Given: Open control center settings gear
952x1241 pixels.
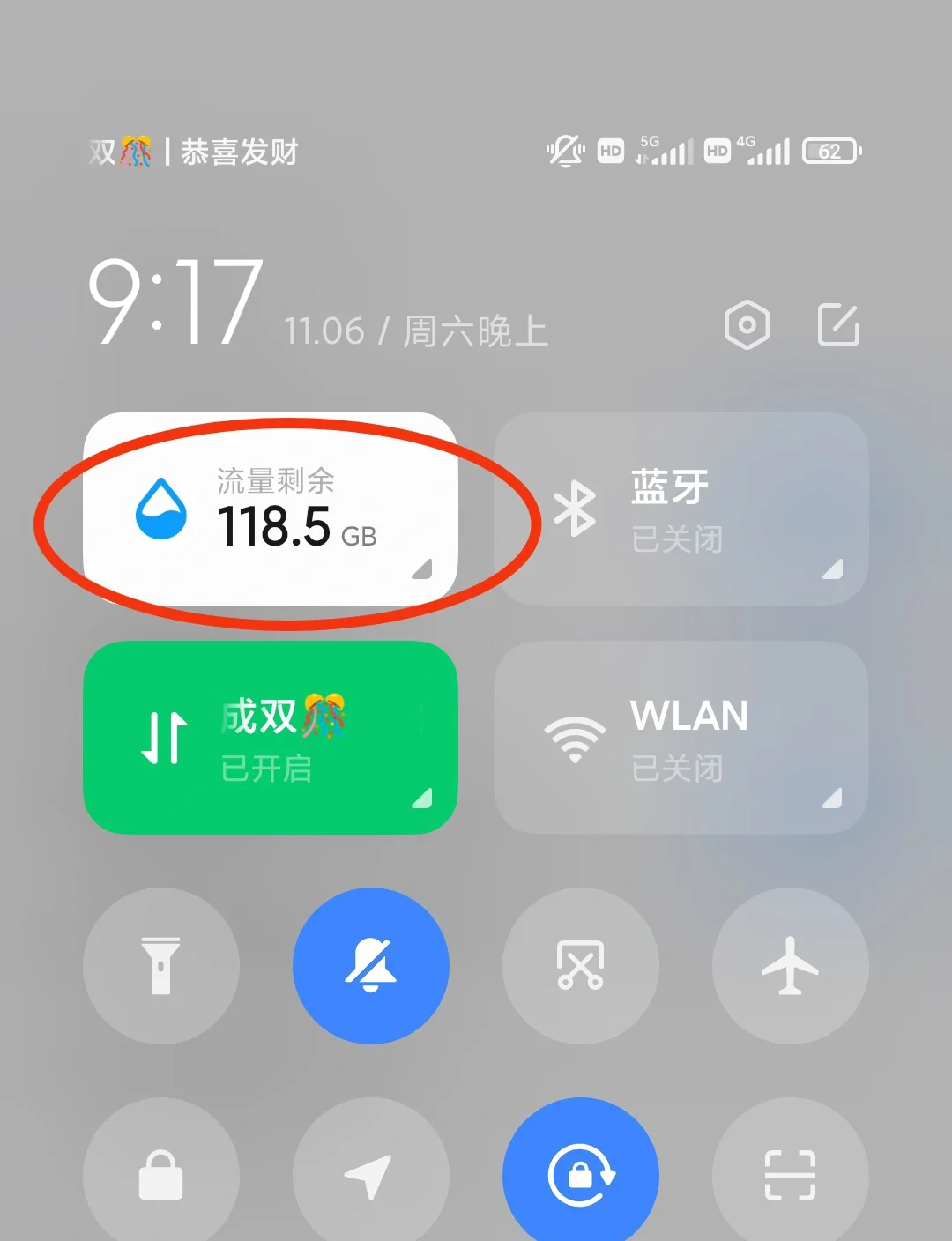Looking at the screenshot, I should coord(746,323).
